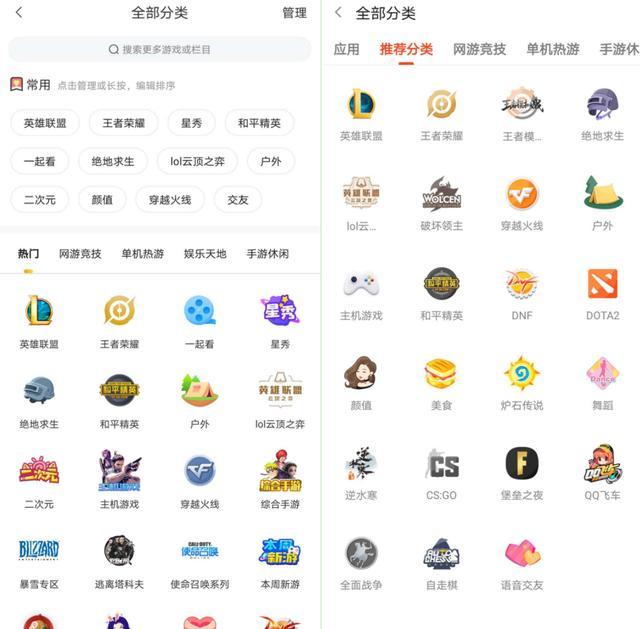Screen dimensions: 640x629
Task: Open the QQ飞车 category
Action: (602, 473)
